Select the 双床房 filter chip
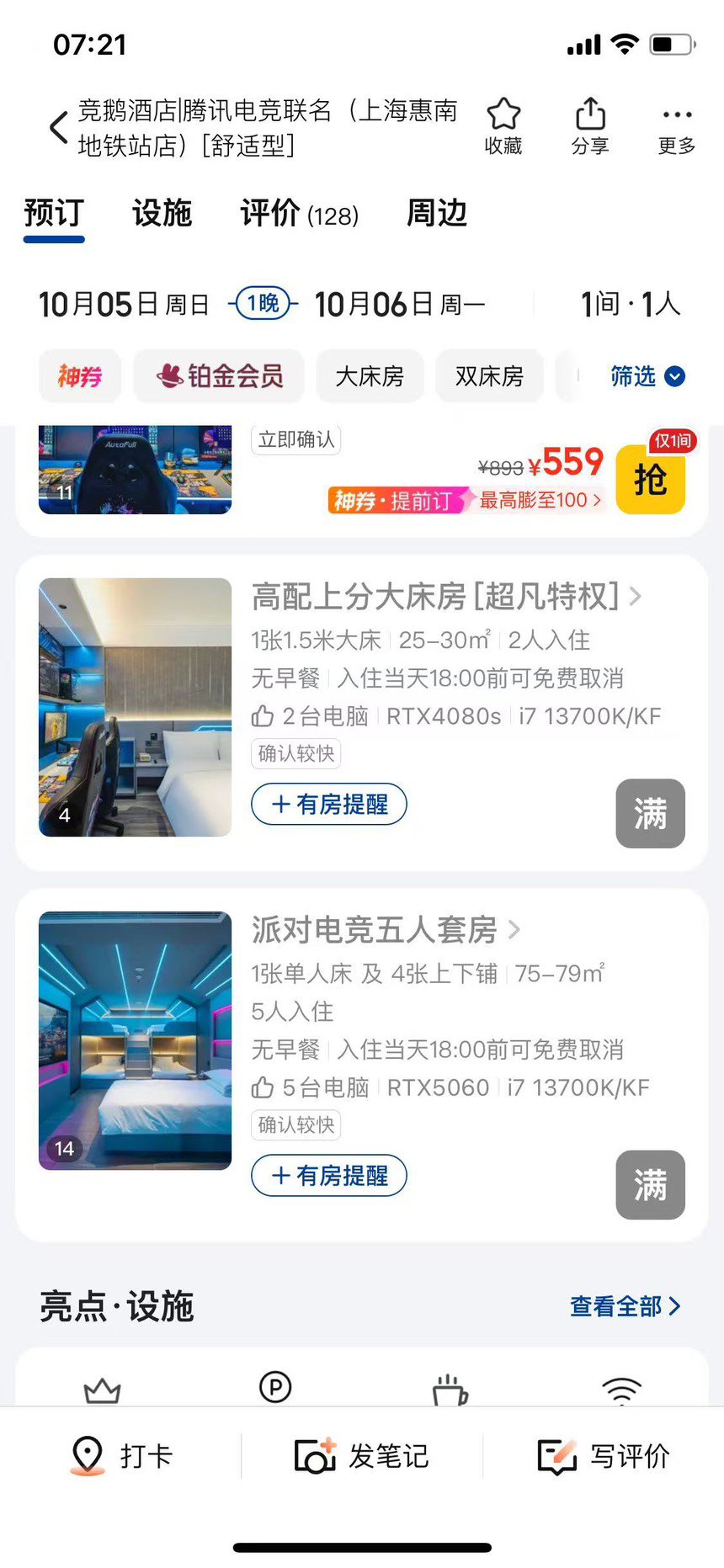This screenshot has height=1568, width=724. [489, 376]
